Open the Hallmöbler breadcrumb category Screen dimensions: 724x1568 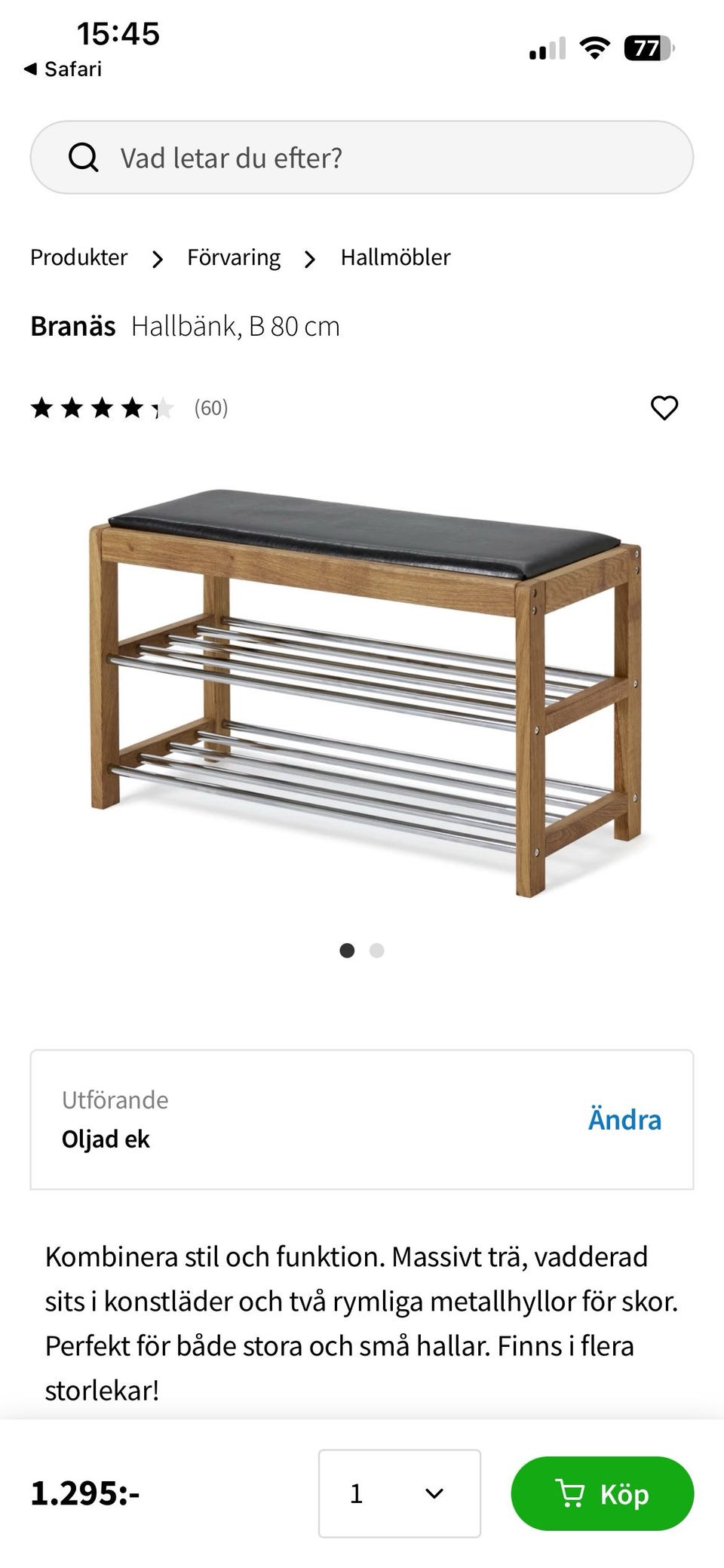pyautogui.click(x=395, y=257)
